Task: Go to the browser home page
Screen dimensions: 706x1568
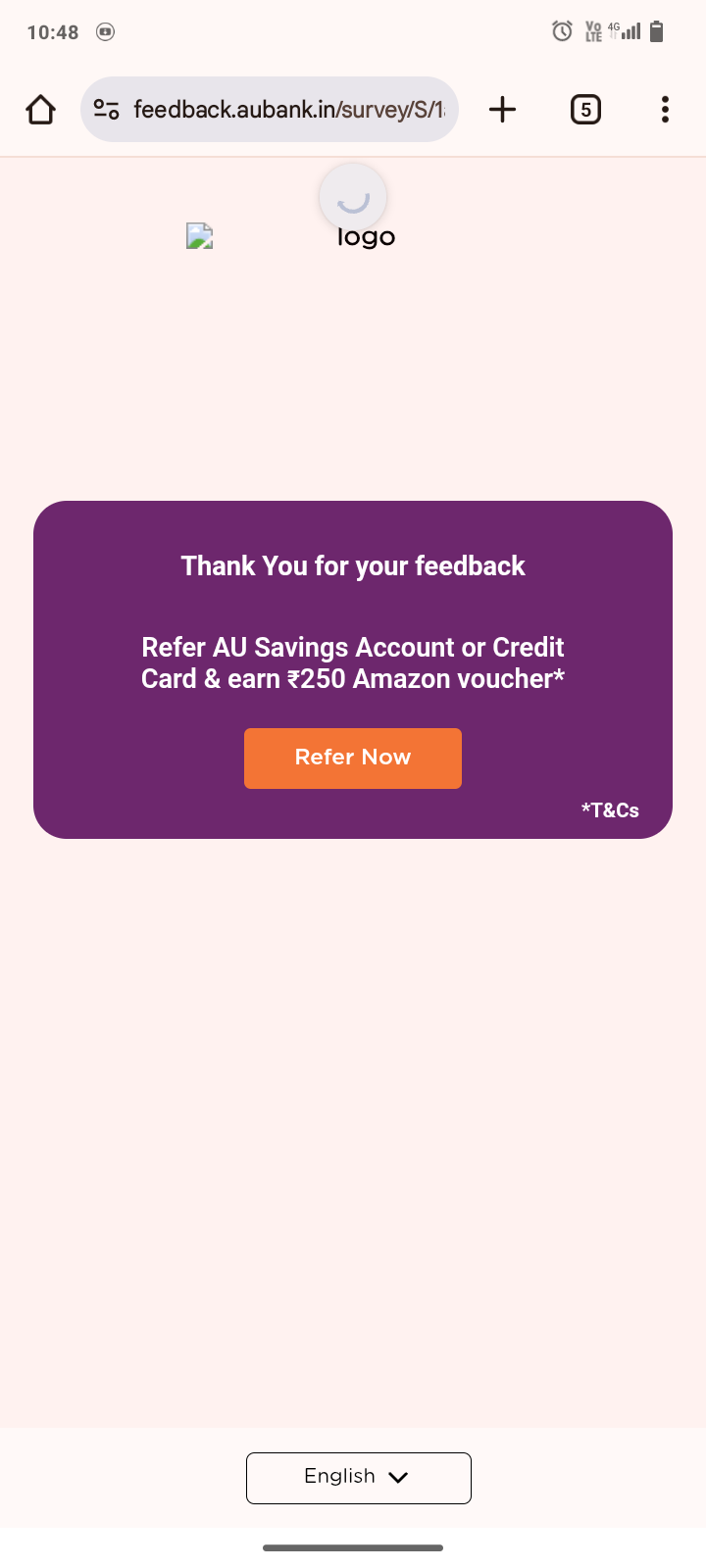Action: click(40, 110)
